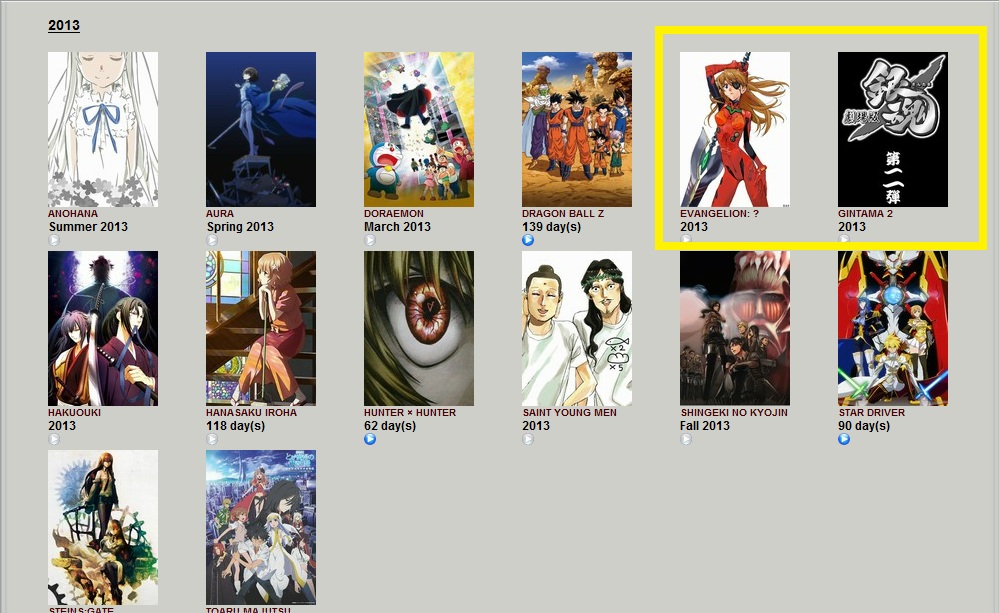Viewport: 999px width, 613px height.
Task: Open the Hakuouki poster
Action: [103, 328]
